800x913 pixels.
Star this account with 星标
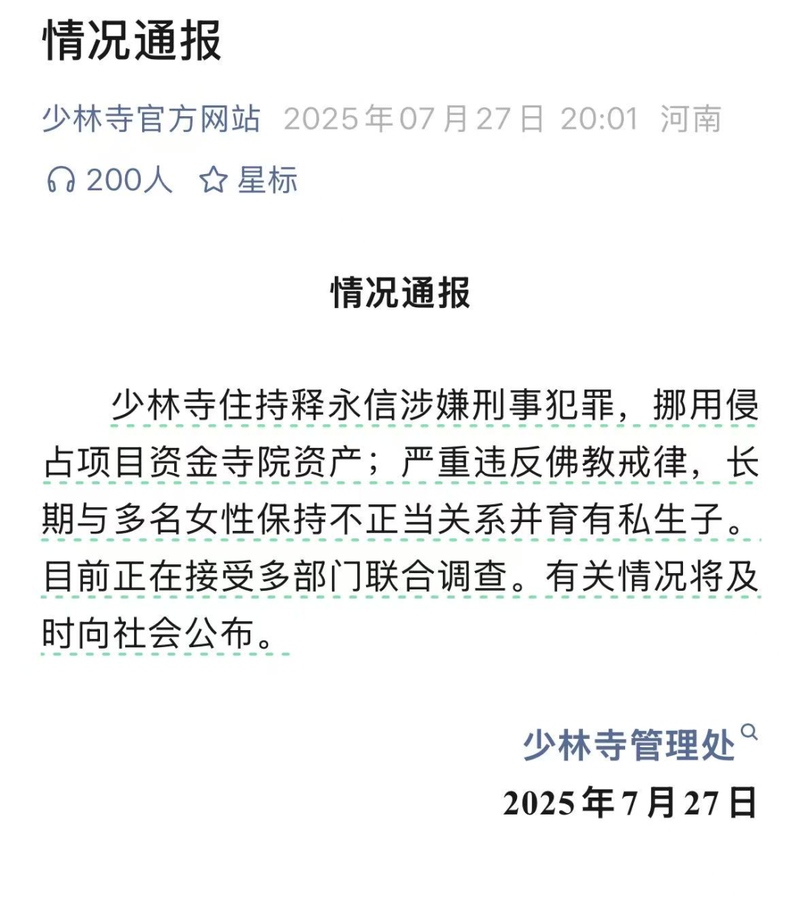[x=248, y=180]
